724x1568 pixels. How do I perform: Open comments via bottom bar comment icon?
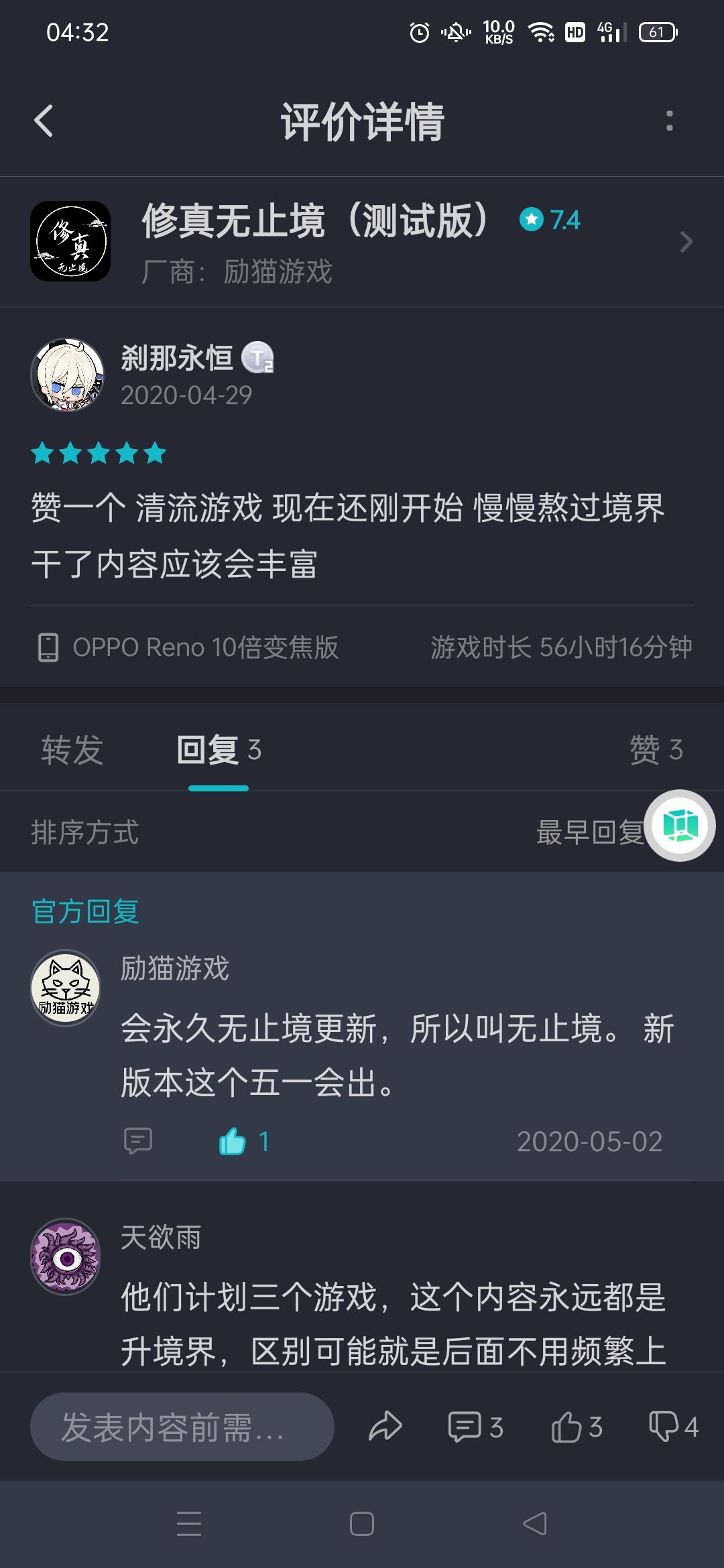(475, 1427)
